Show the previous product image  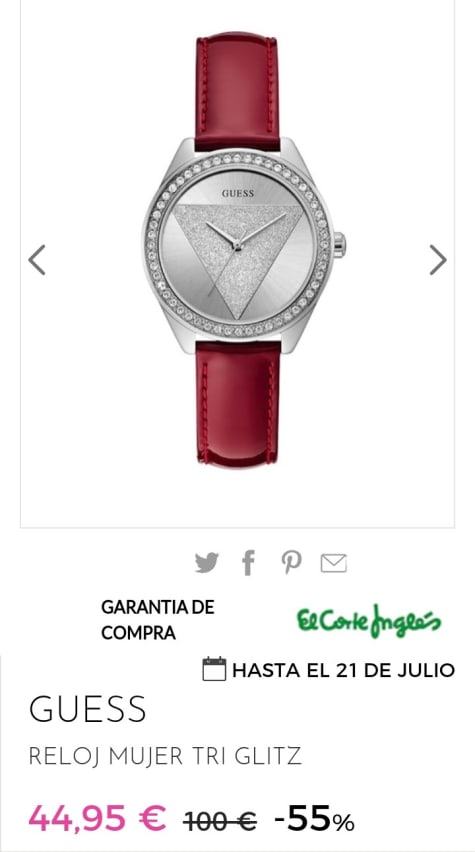point(37,260)
